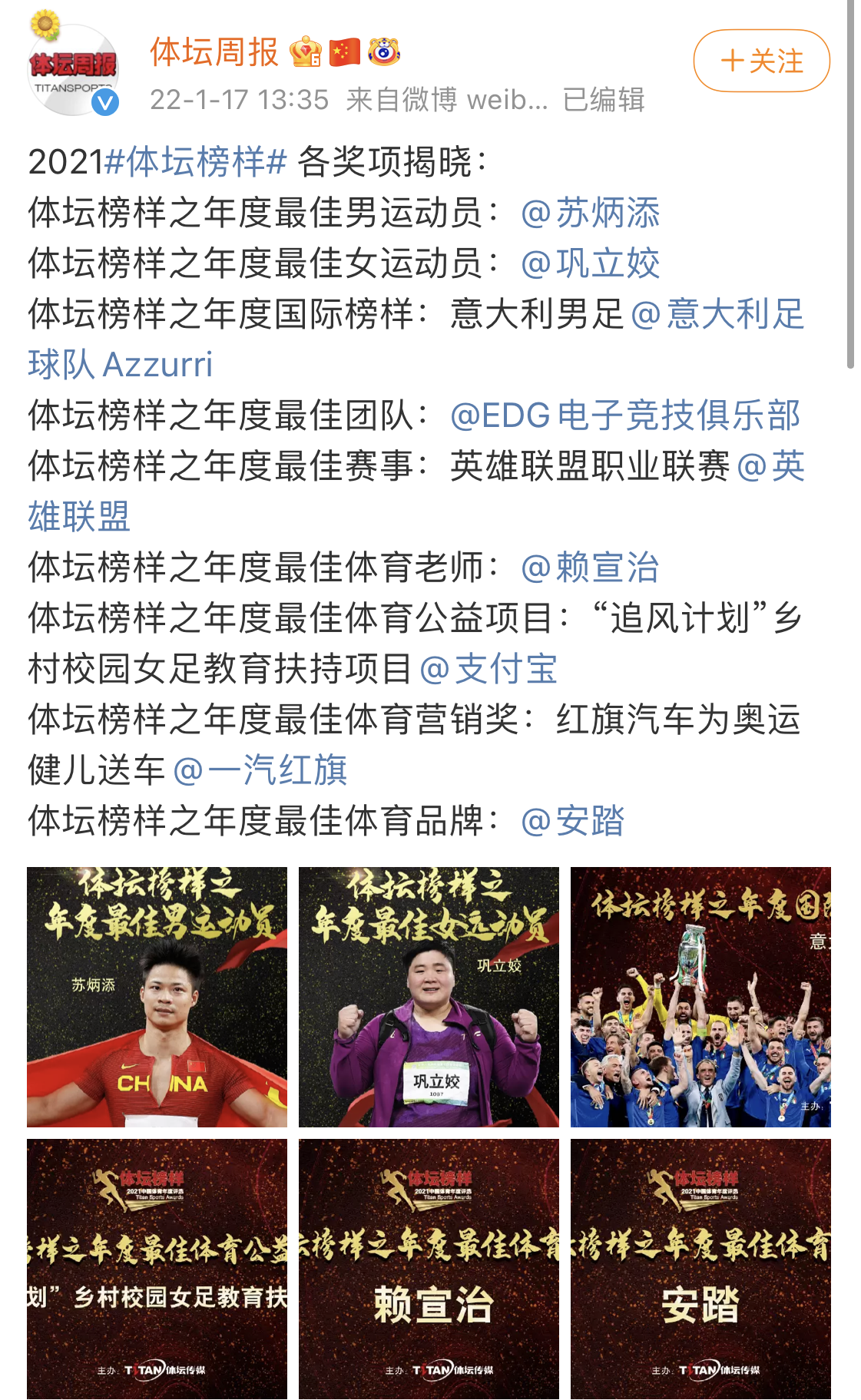Follow 体坛周报 with the 关注 button
Image resolution: width=861 pixels, height=1400 pixels.
point(761,61)
